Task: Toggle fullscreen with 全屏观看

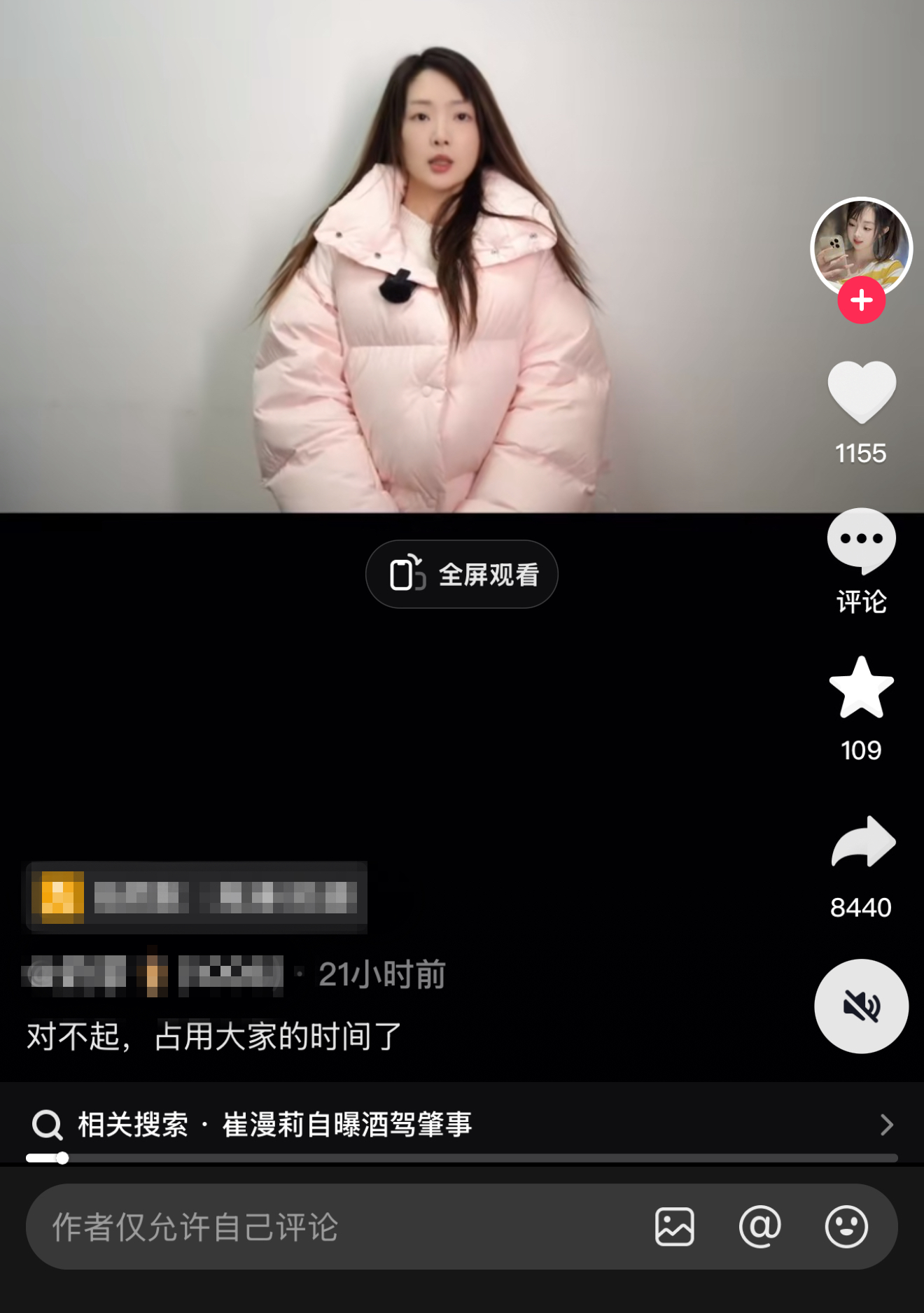Action: [461, 573]
